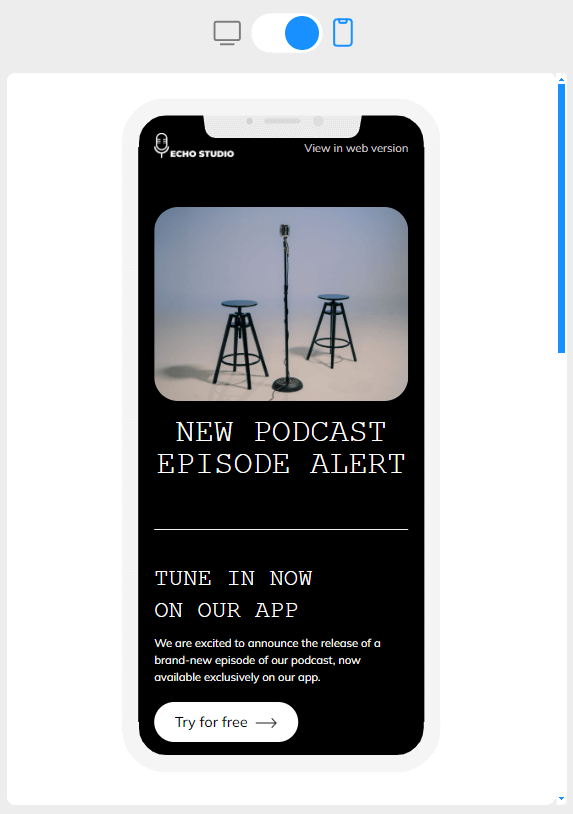Switch preview to desktop view icon

[227, 33]
